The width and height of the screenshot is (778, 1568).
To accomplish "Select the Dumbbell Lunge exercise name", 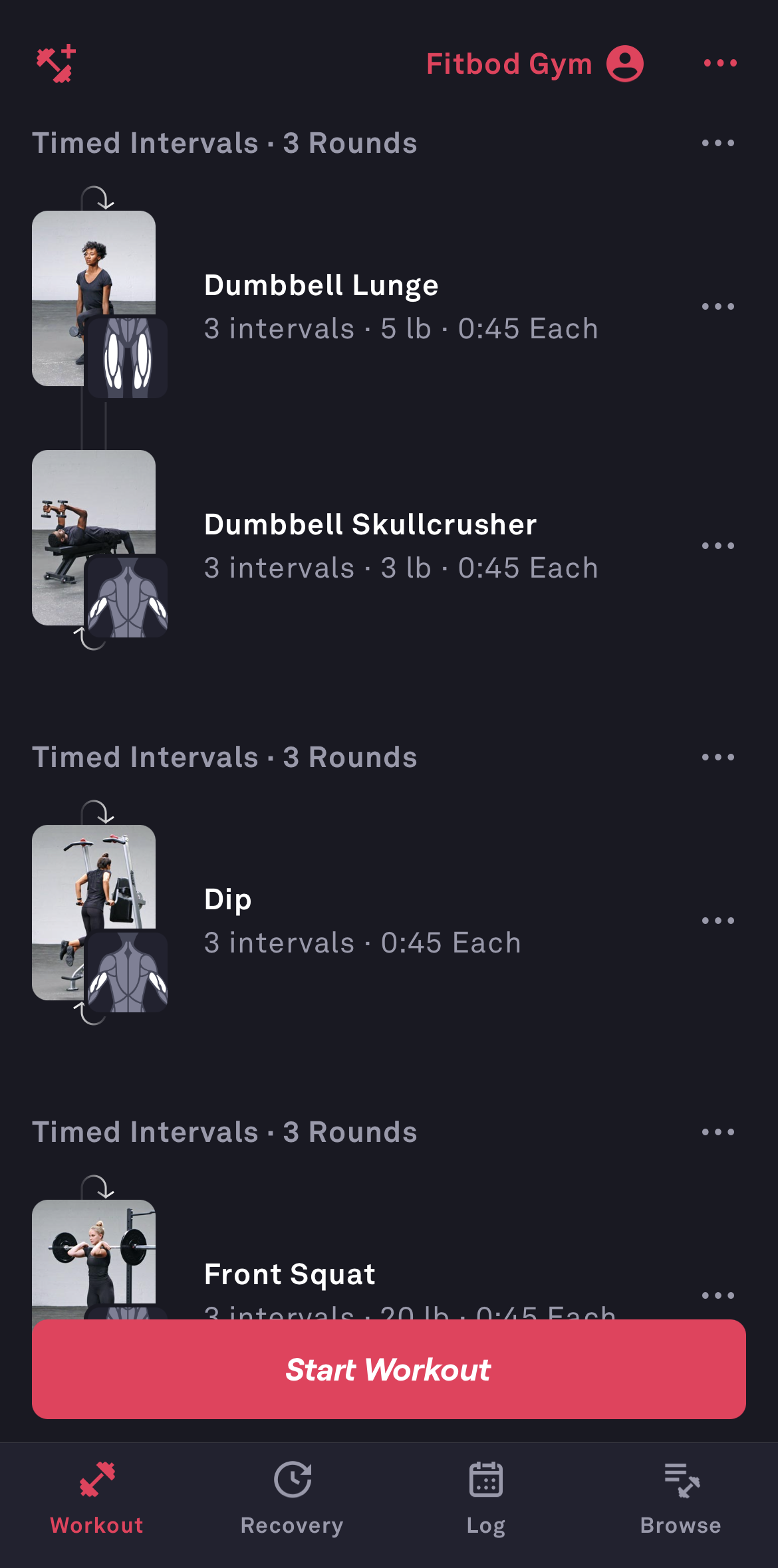I will click(x=321, y=284).
